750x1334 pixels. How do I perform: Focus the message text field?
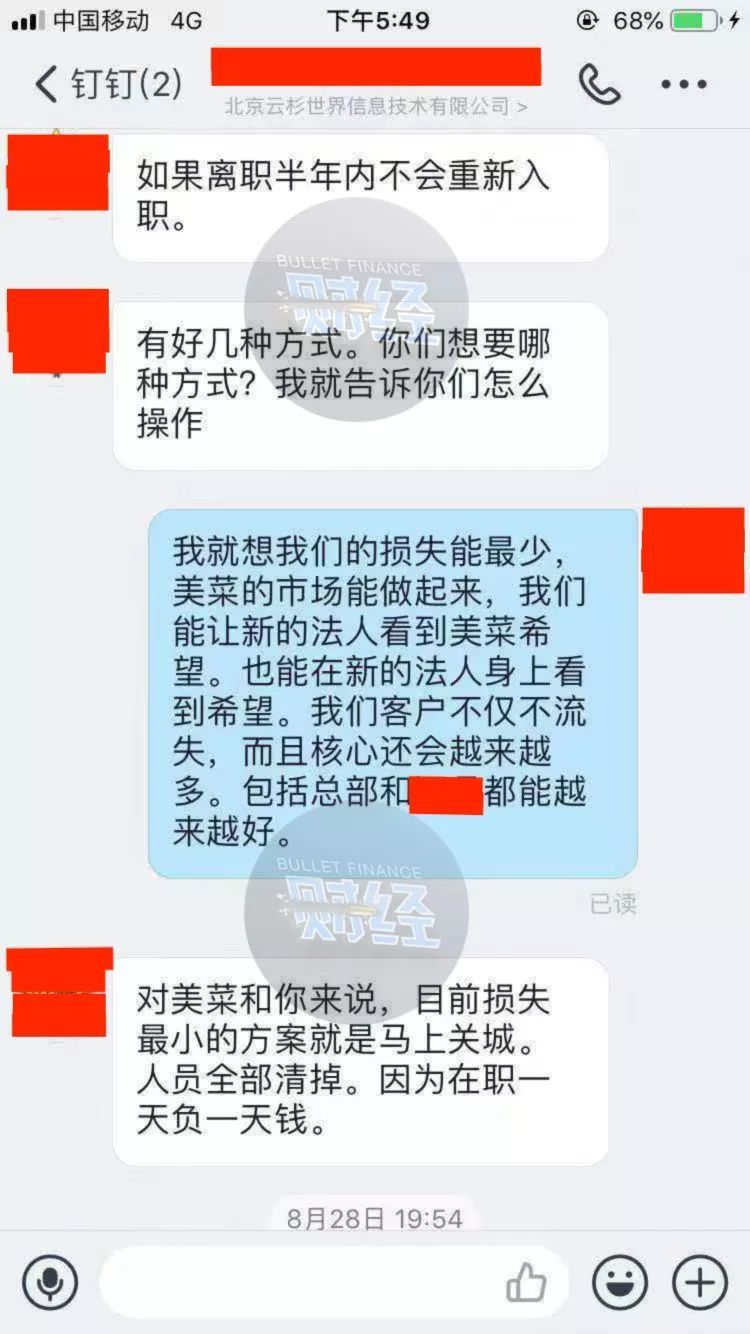[x=300, y=1282]
